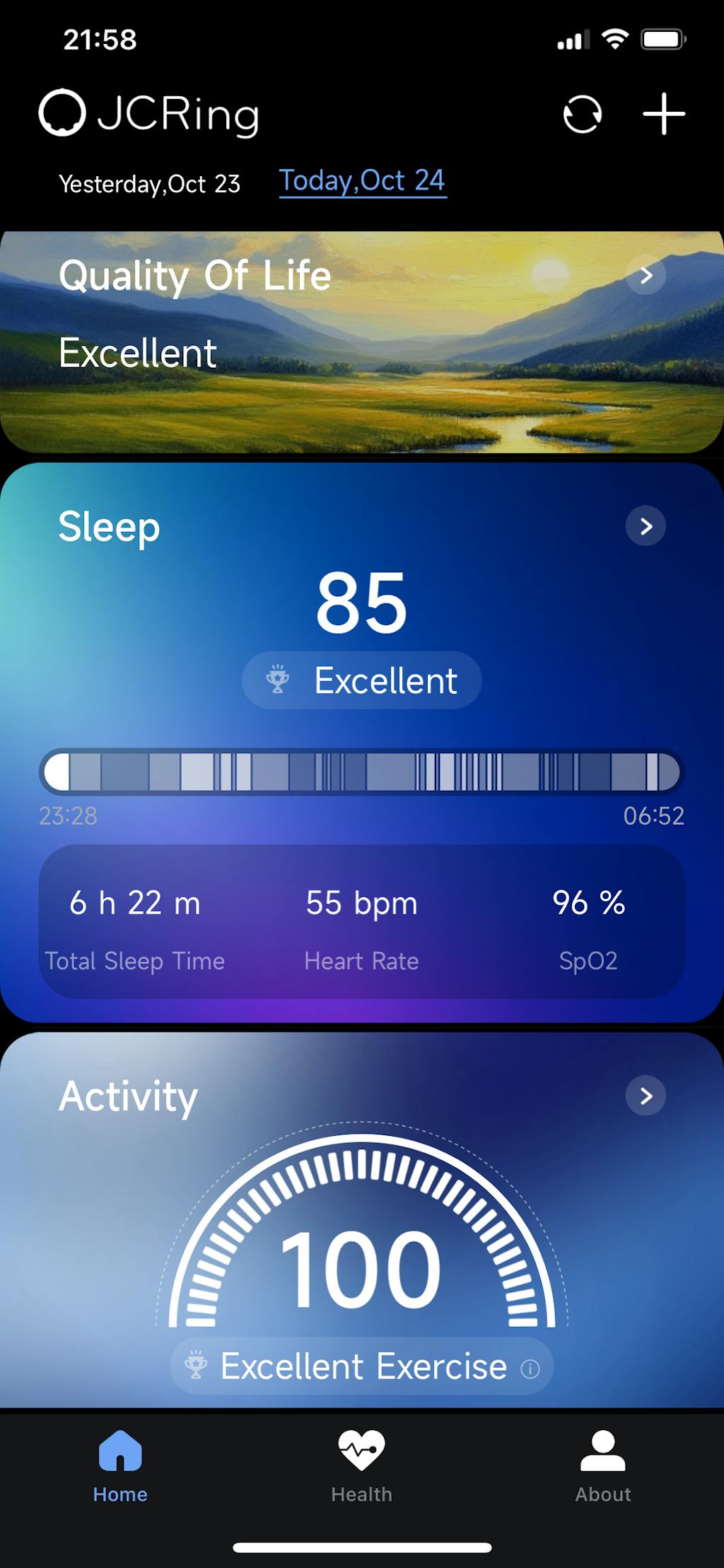The width and height of the screenshot is (724, 1568).
Task: Select Today, Oct 24
Action: coord(362,180)
